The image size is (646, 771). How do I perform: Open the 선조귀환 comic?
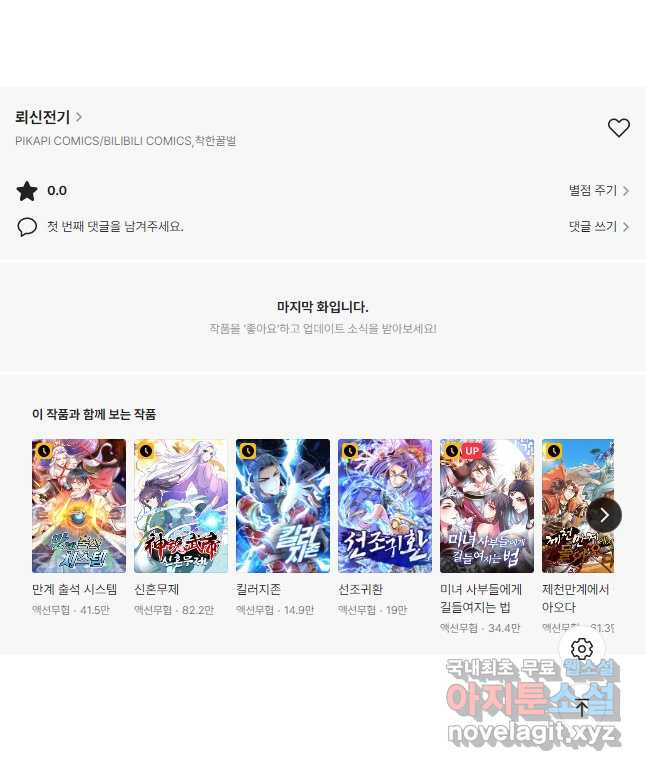point(385,506)
